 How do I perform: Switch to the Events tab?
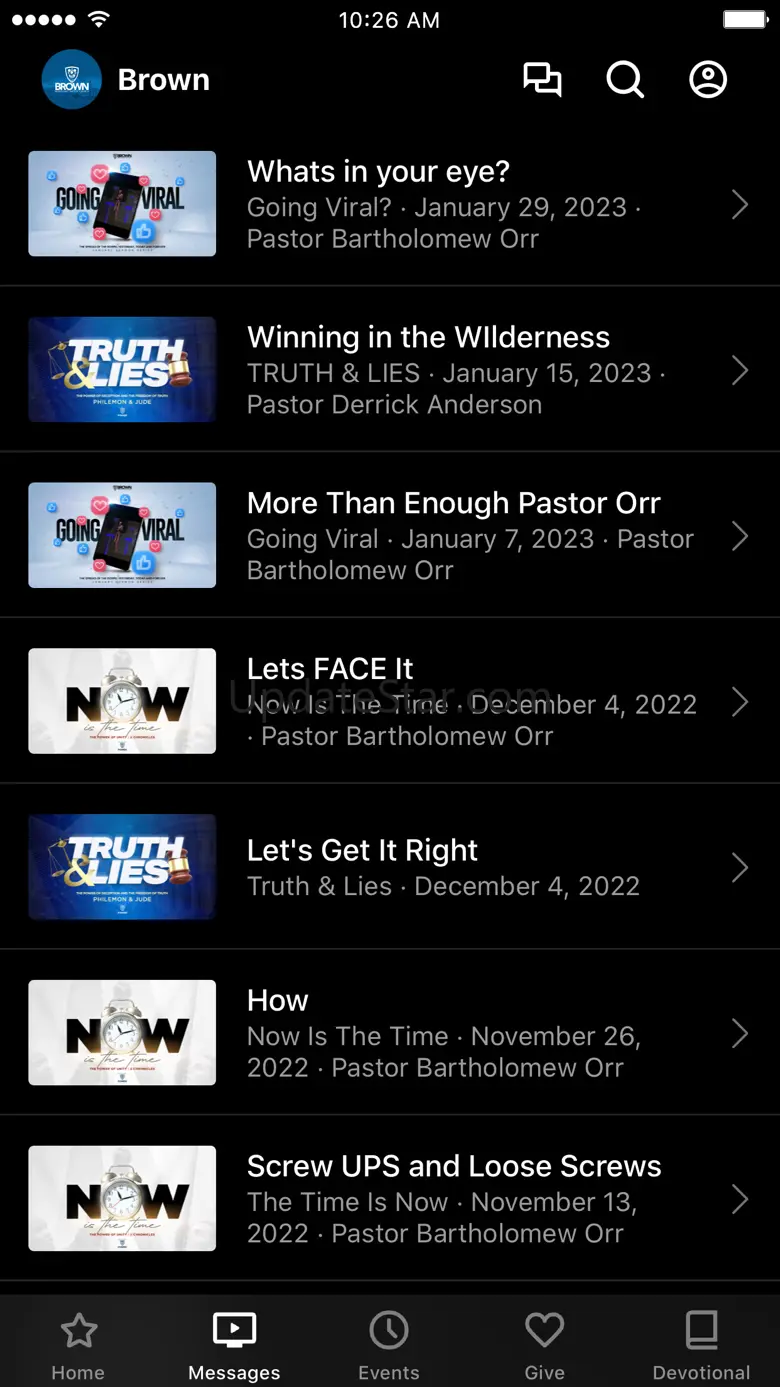(389, 1346)
